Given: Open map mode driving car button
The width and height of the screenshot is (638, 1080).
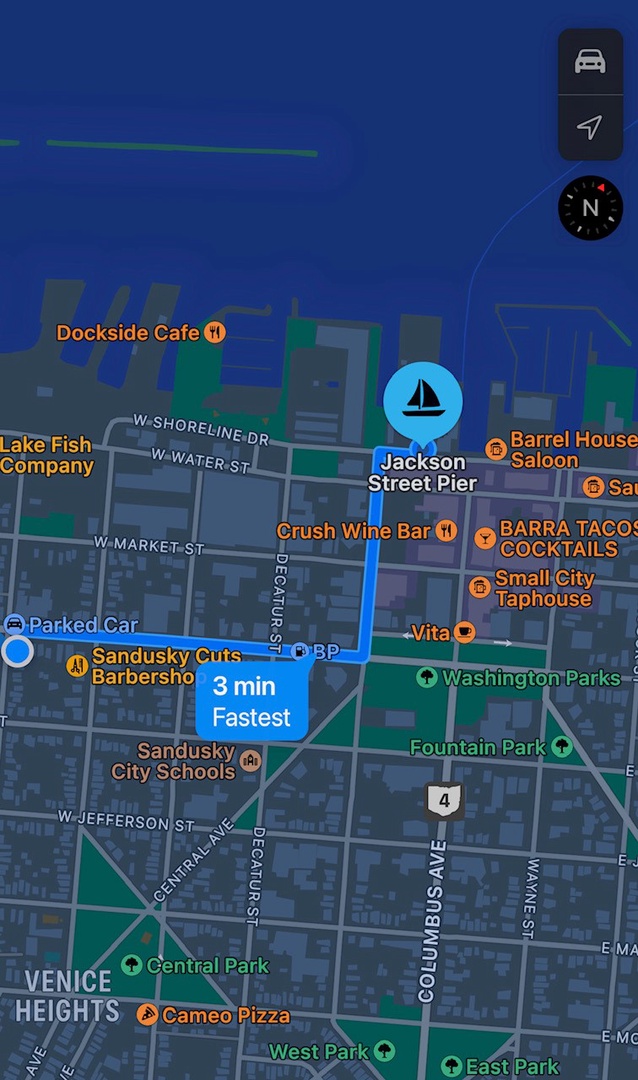Looking at the screenshot, I should 590,62.
